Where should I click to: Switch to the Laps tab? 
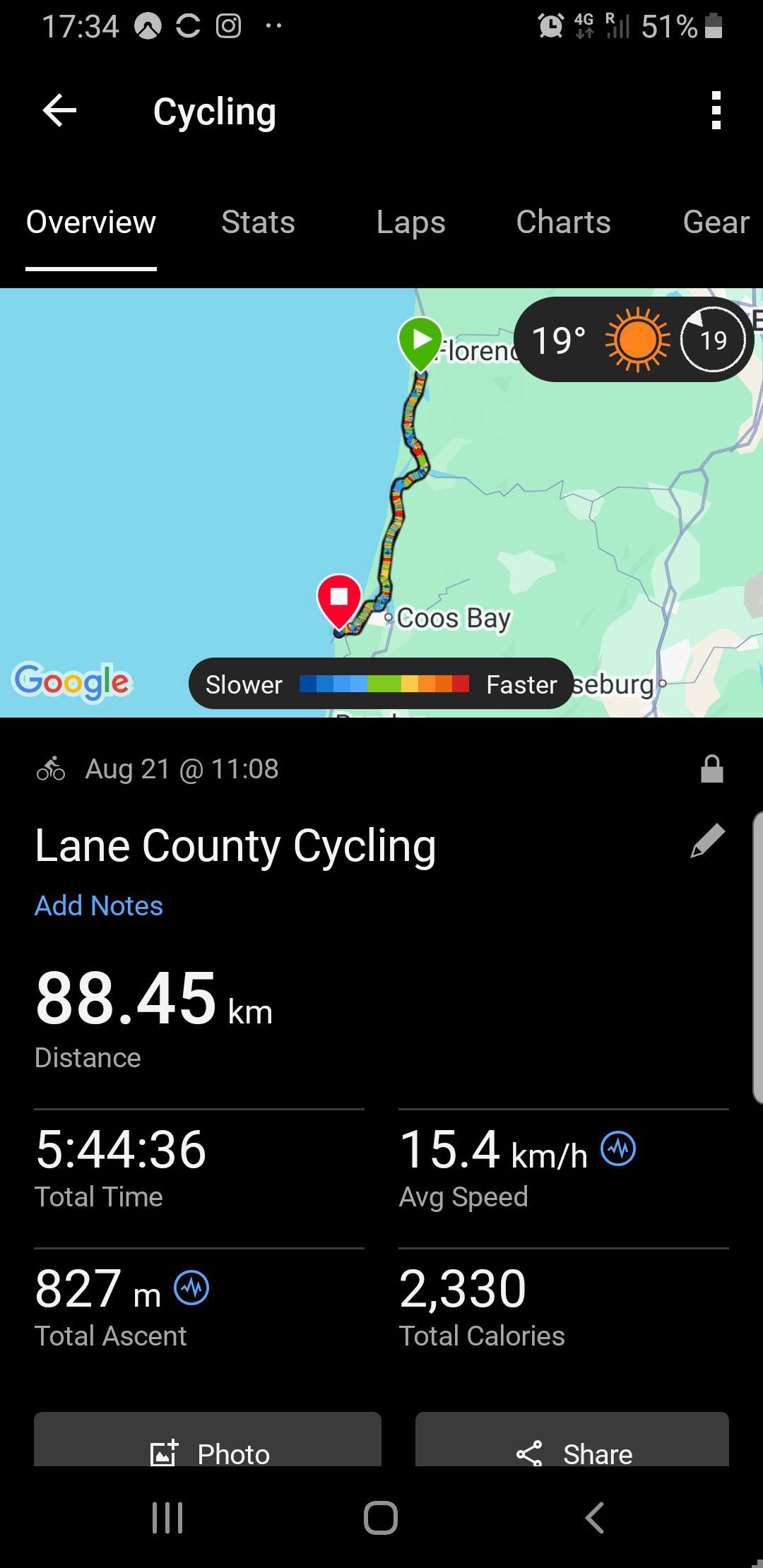tap(410, 222)
